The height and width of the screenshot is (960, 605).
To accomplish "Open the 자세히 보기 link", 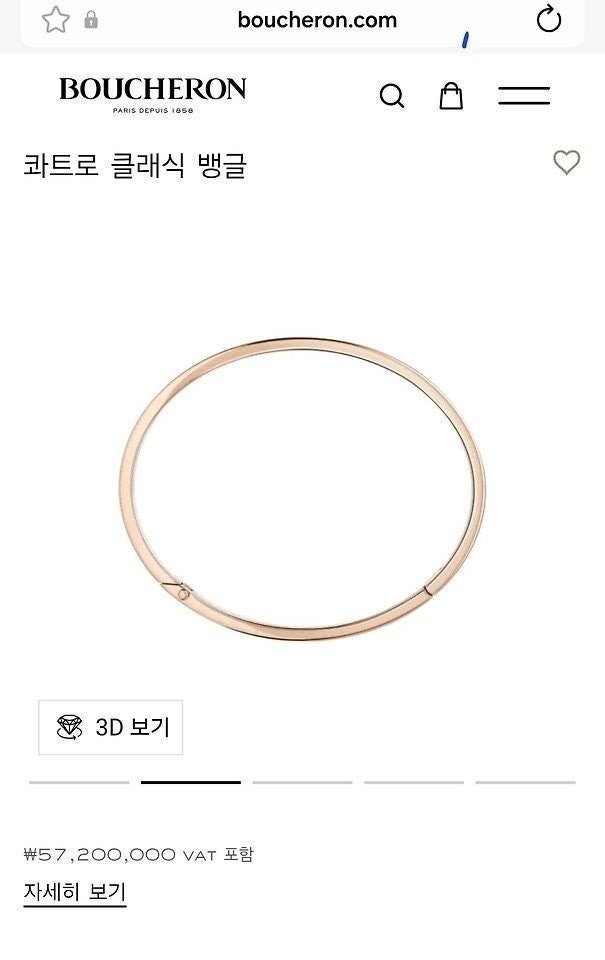I will click(x=75, y=892).
